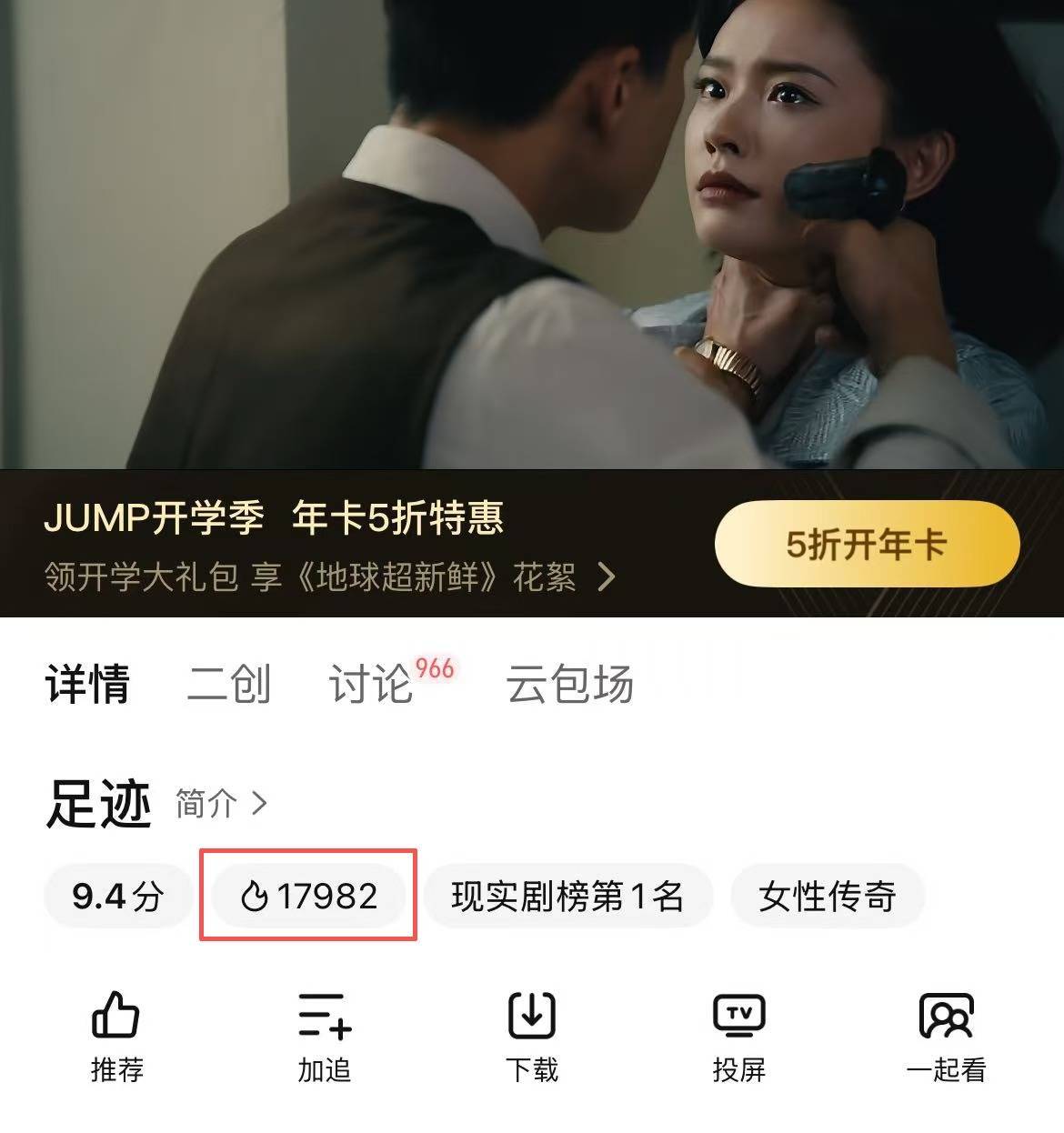This screenshot has width=1064, height=1133.
Task: Switch to the 云包场 tab
Action: pyautogui.click(x=569, y=684)
